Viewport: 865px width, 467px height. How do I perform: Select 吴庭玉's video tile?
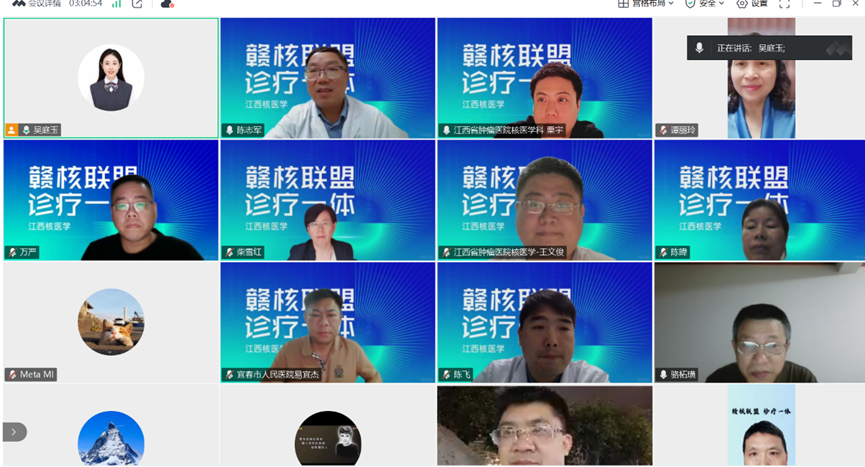pos(111,78)
